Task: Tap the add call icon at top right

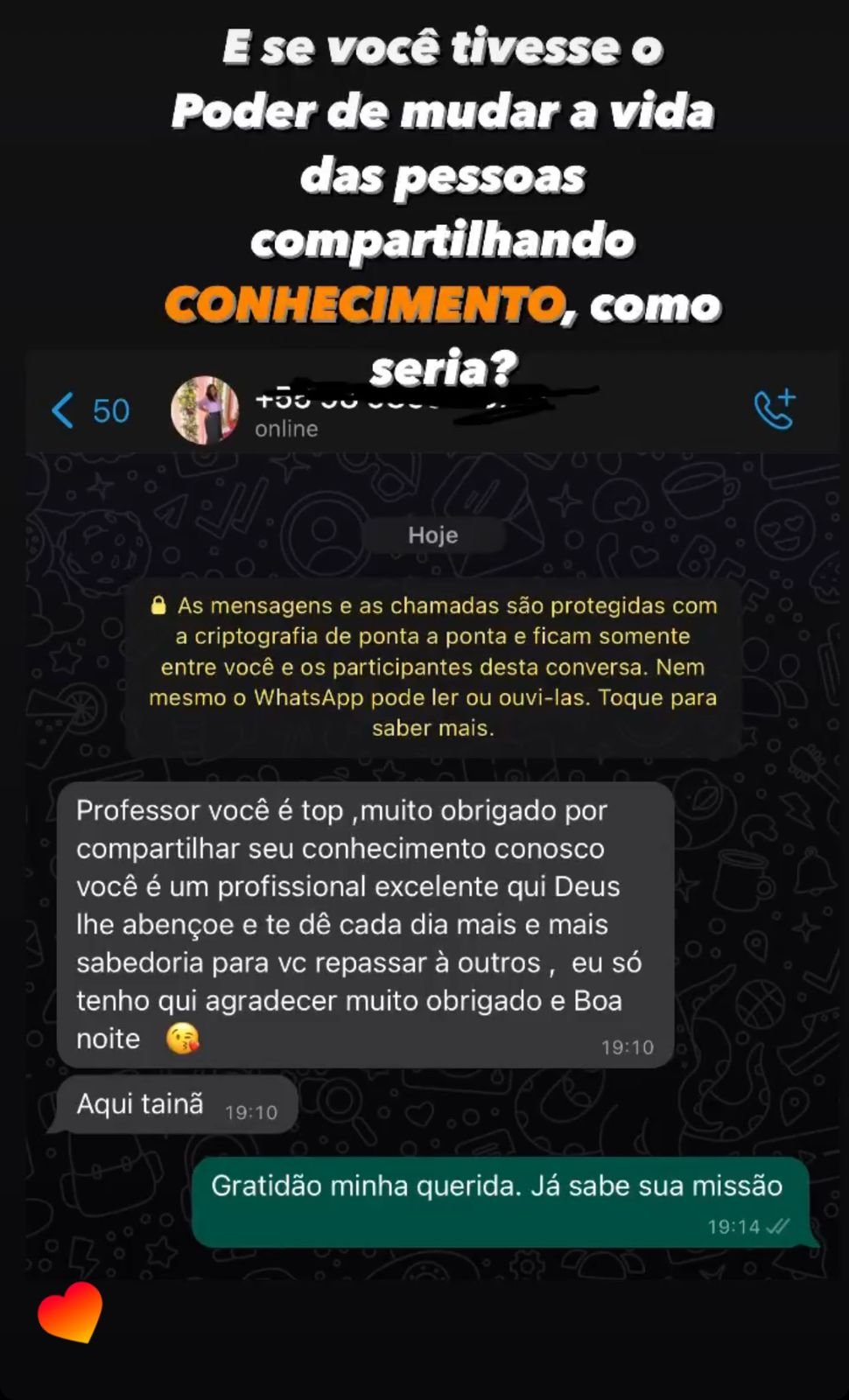Action: (774, 409)
